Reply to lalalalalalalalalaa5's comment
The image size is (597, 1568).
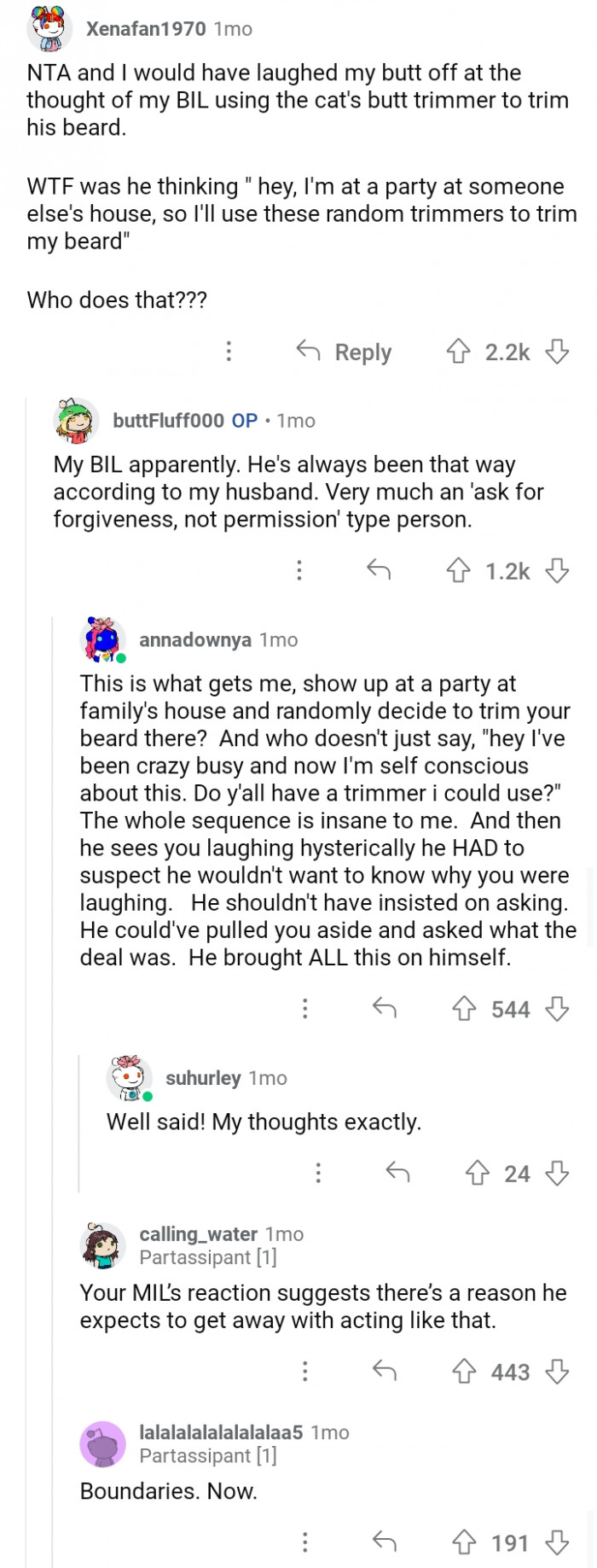click(385, 1542)
